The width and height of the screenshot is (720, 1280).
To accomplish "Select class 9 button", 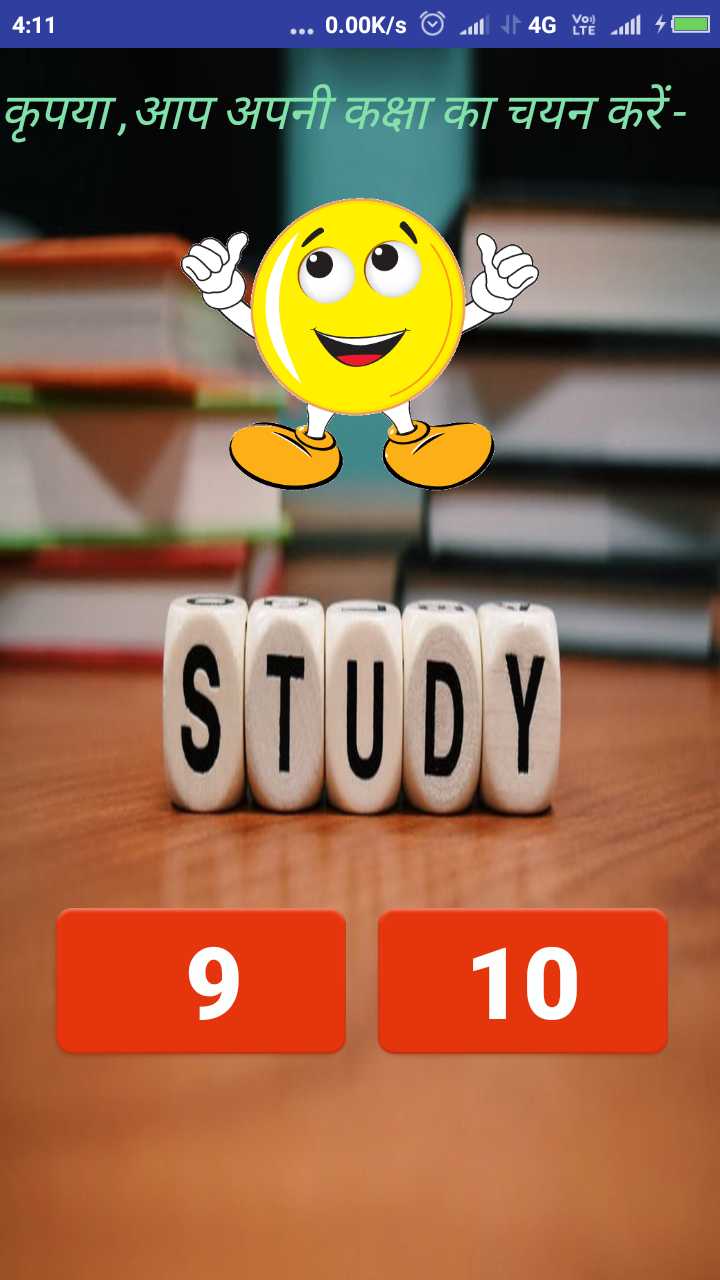I will point(201,981).
